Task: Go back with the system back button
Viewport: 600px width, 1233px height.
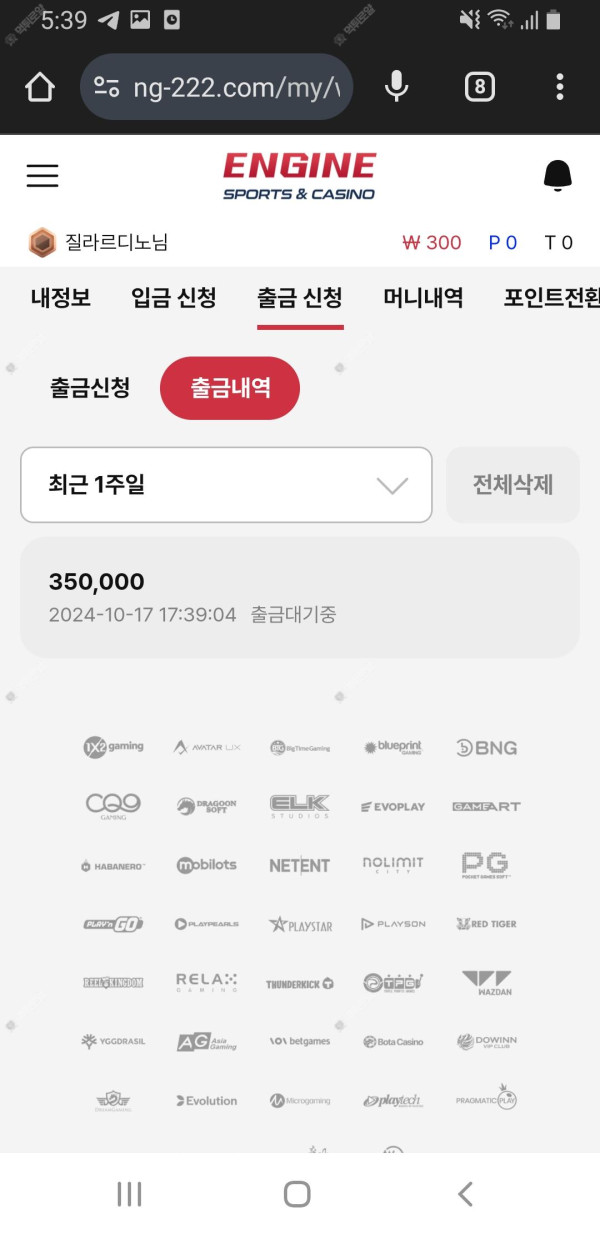Action: pyautogui.click(x=465, y=1193)
